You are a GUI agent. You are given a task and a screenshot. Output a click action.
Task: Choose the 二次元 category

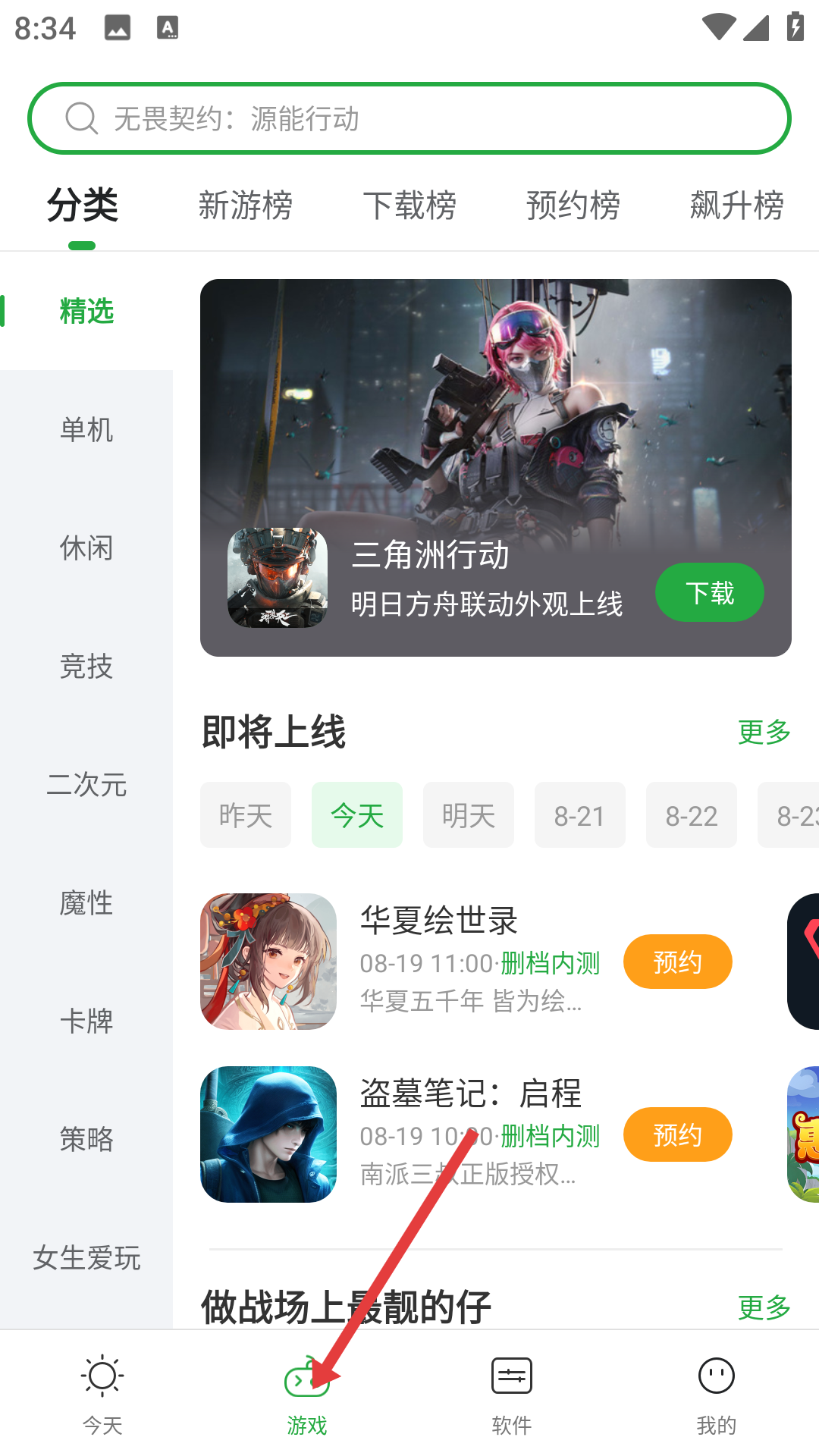(x=86, y=785)
